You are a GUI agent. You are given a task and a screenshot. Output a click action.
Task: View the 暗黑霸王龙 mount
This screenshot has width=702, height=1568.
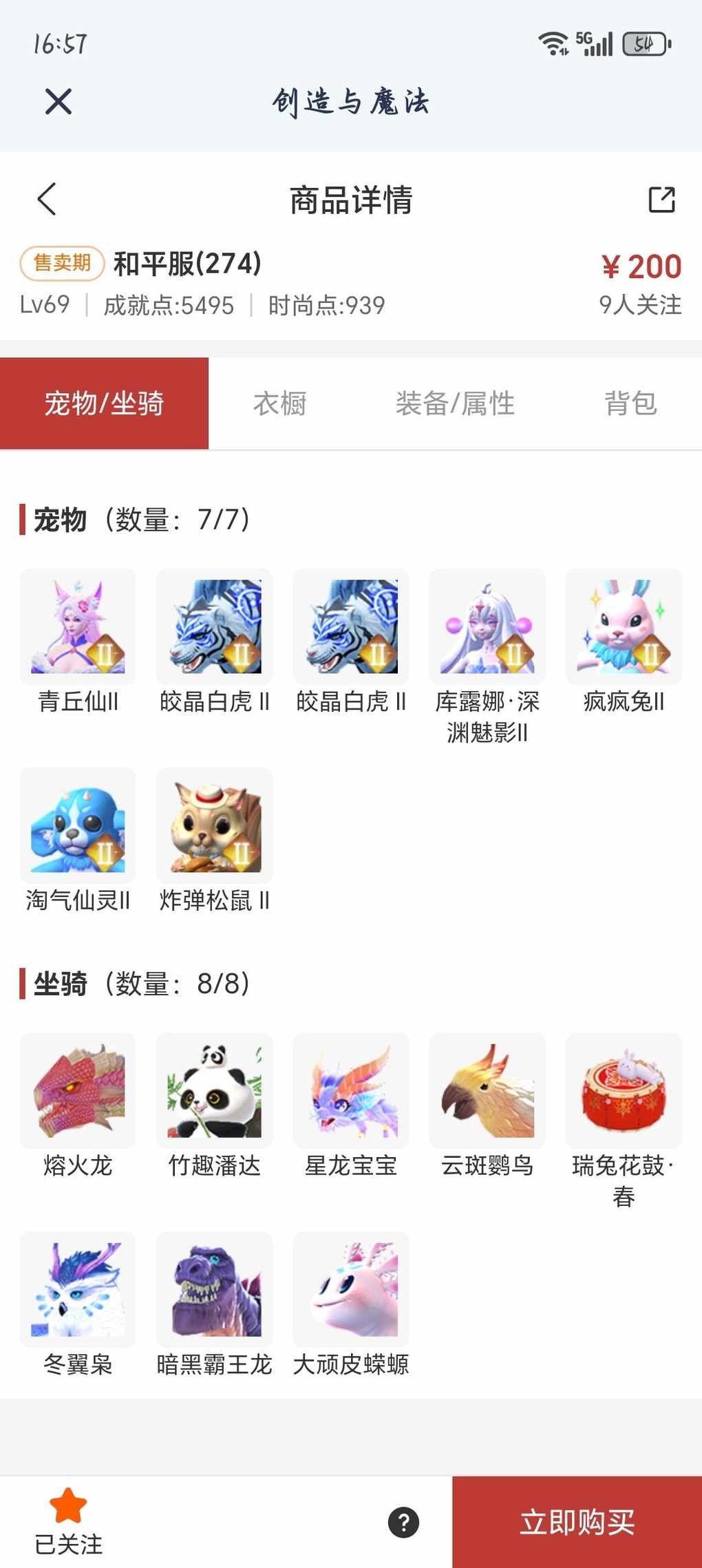pyautogui.click(x=214, y=1289)
